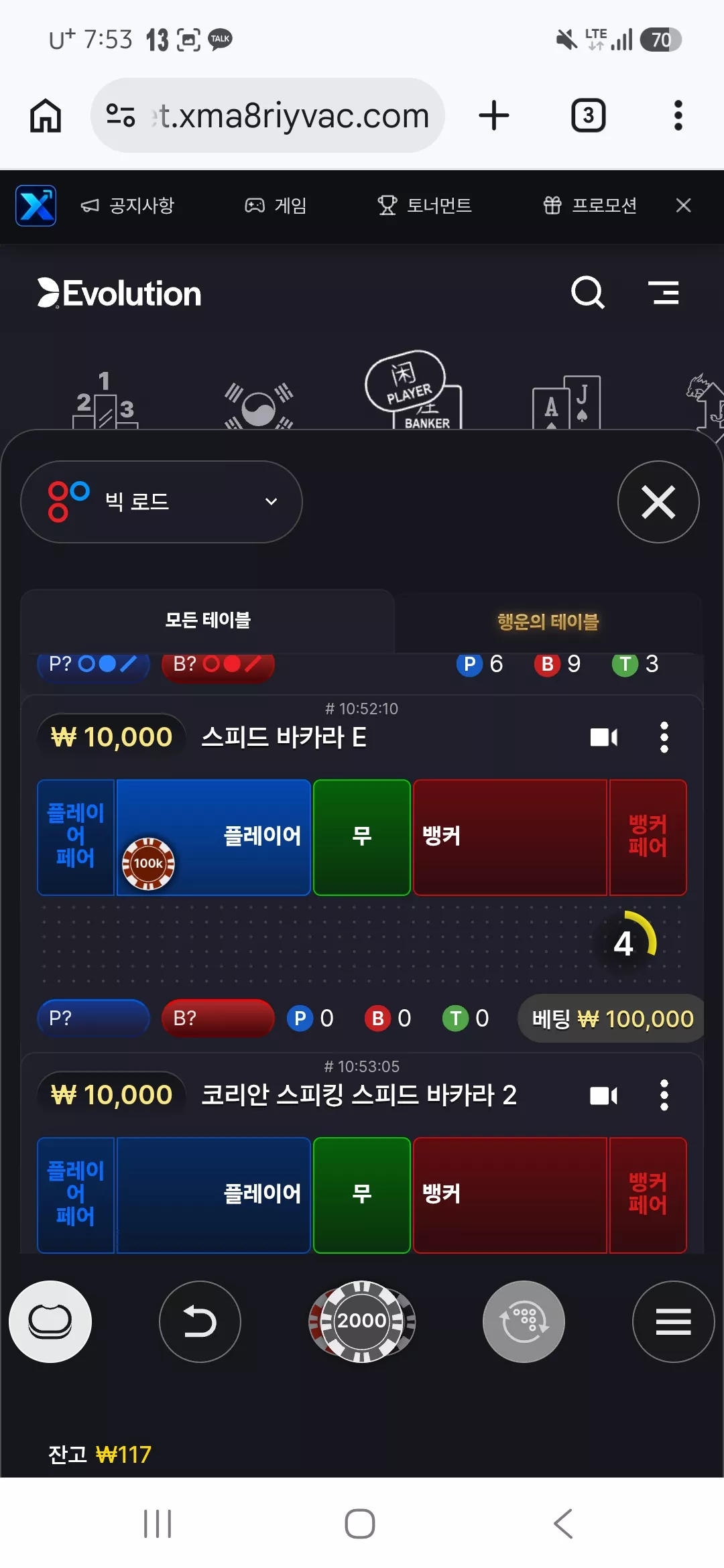The height and width of the screenshot is (1568, 724).
Task: Select the 모든 테이블 tab
Action: click(207, 620)
